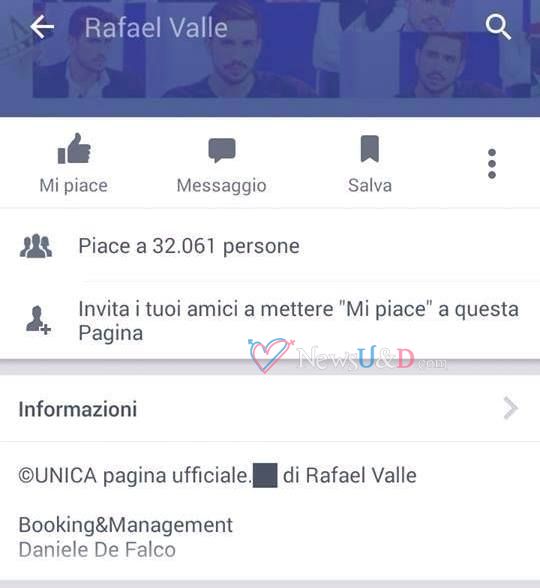
Task: Go back using the arrow icon
Action: 42,27
